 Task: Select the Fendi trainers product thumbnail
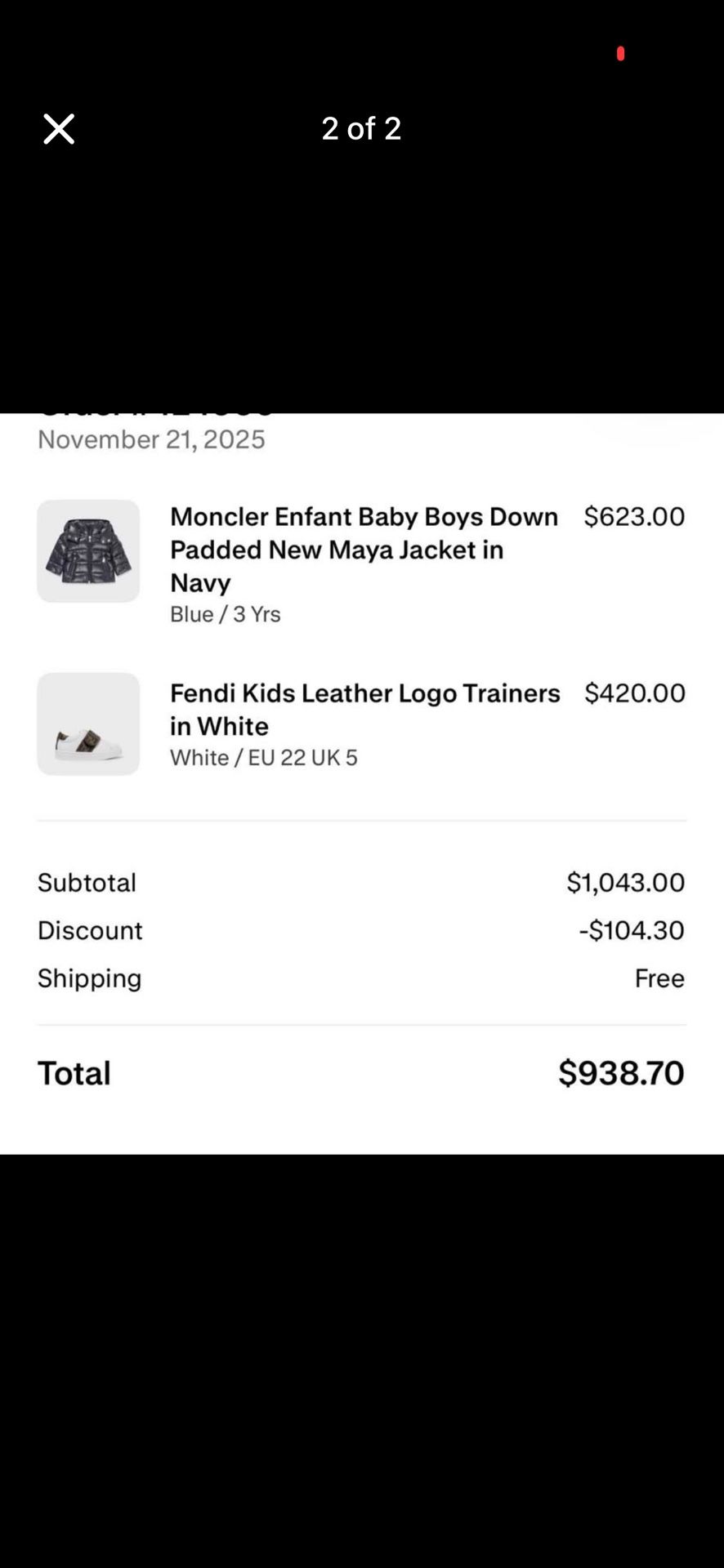pos(87,724)
